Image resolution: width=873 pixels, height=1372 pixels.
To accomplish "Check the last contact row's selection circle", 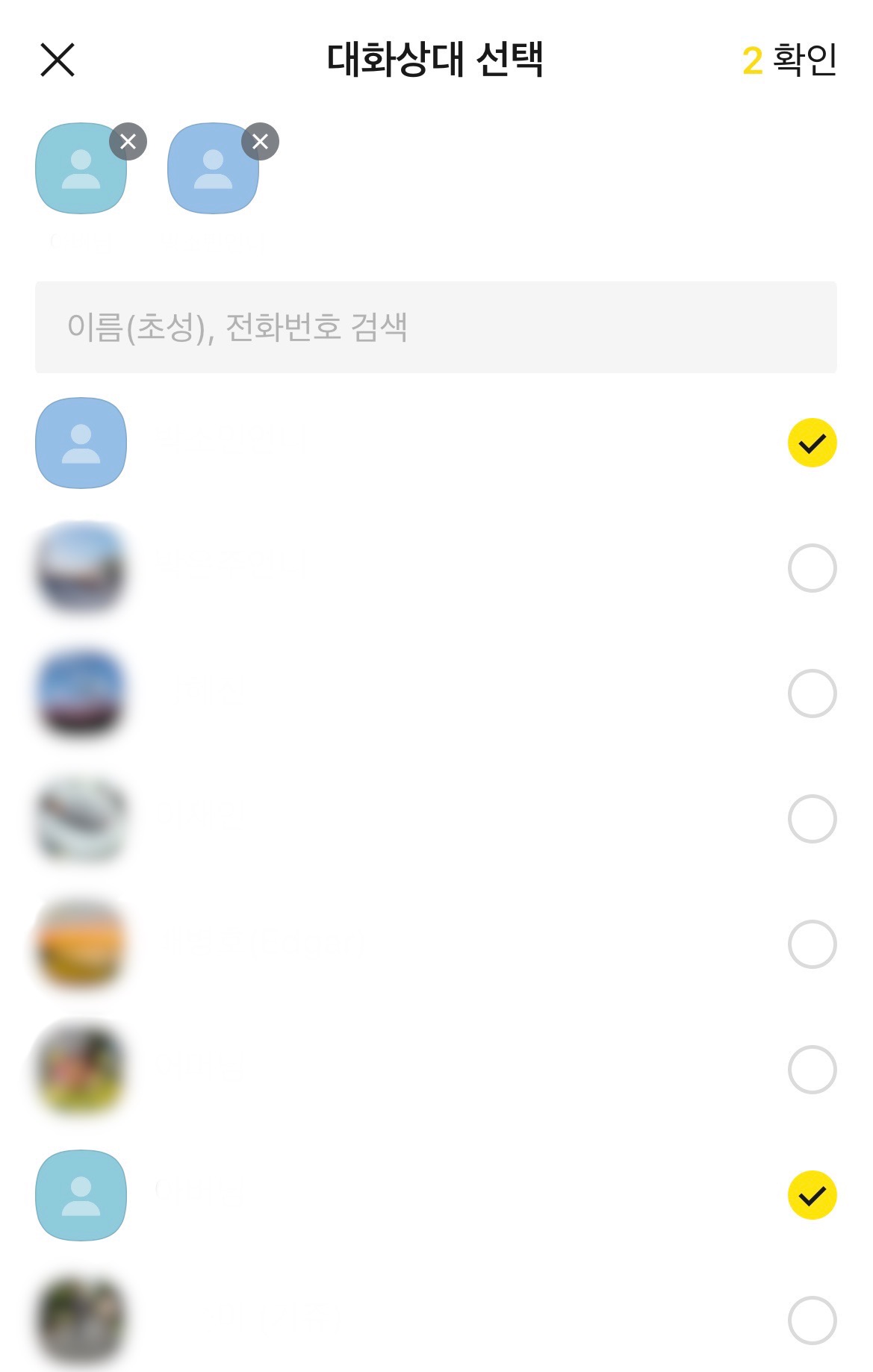I will coord(813,1321).
